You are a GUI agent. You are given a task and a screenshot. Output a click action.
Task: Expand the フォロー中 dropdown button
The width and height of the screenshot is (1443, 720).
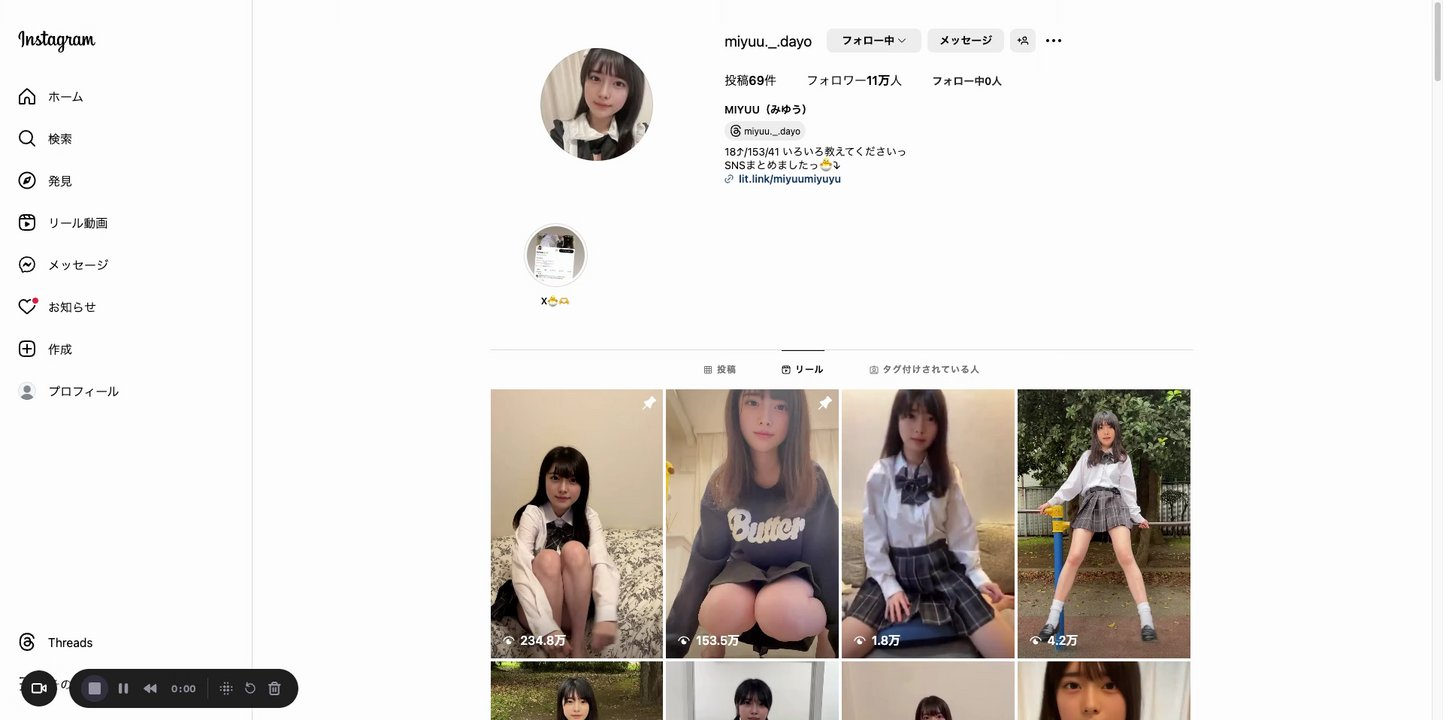873,41
